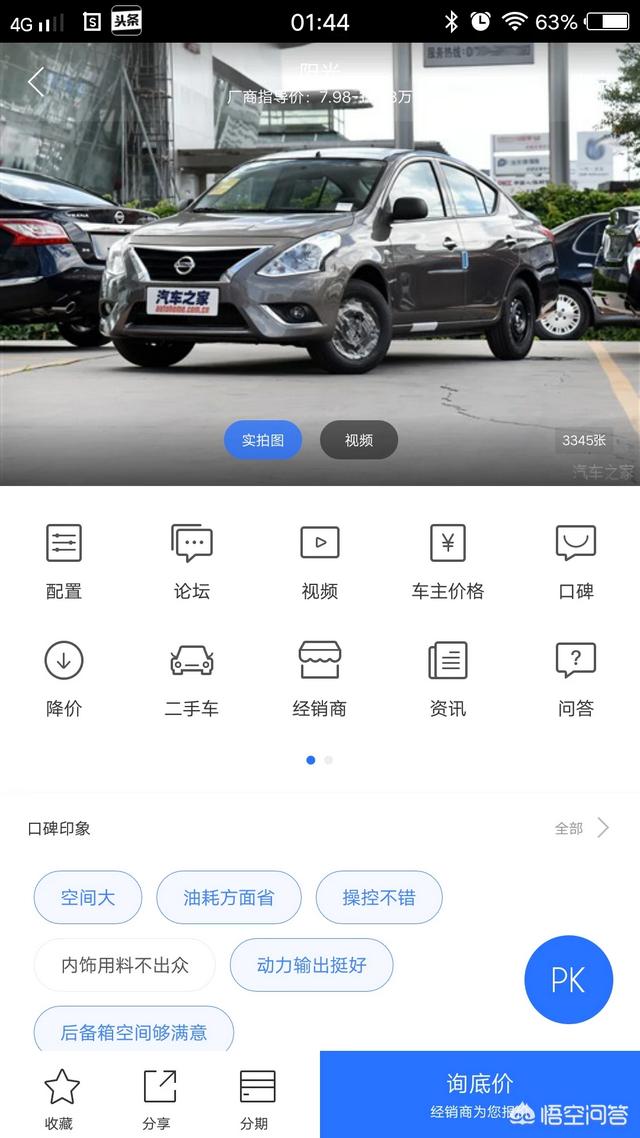Open 配置 specifications
Viewport: 640px width, 1138px height.
point(64,562)
